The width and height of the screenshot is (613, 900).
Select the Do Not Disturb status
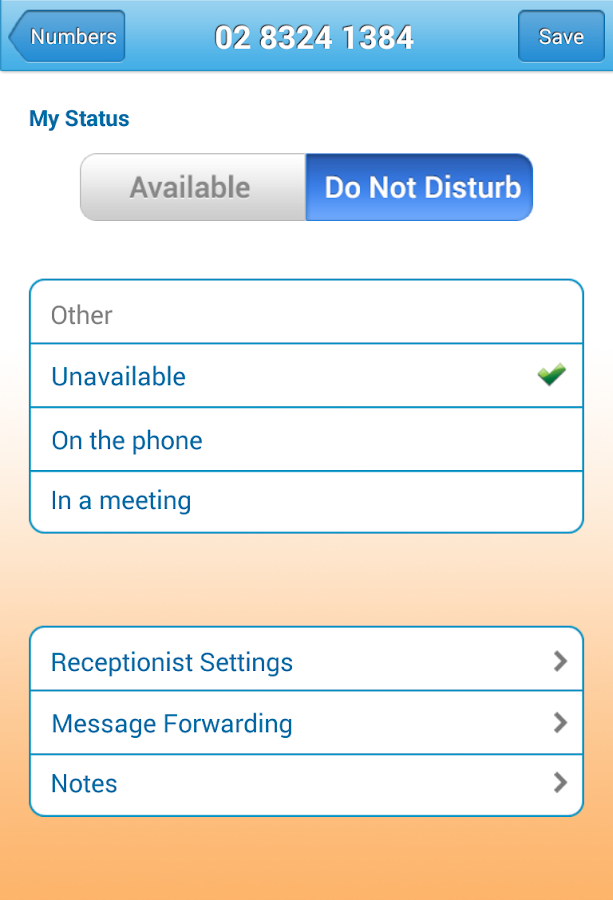coord(420,187)
